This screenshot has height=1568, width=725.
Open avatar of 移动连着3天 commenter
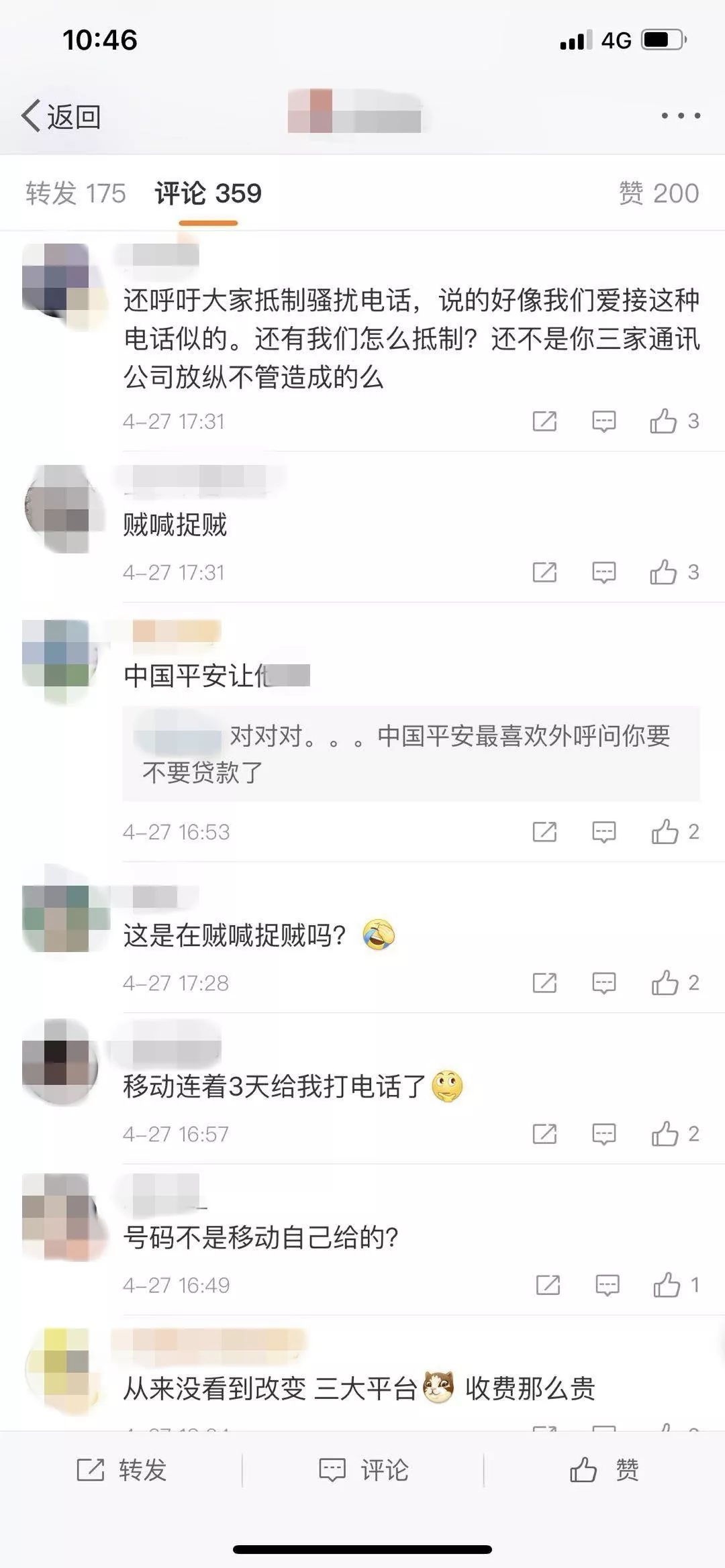click(x=59, y=1061)
